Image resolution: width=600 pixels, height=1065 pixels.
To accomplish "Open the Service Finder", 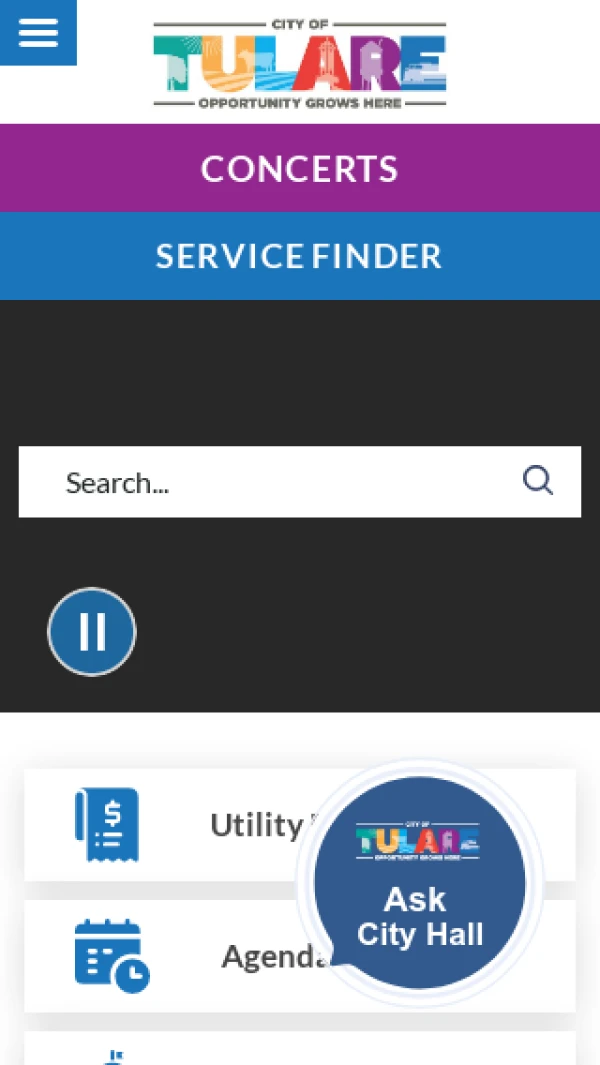I will [300, 256].
